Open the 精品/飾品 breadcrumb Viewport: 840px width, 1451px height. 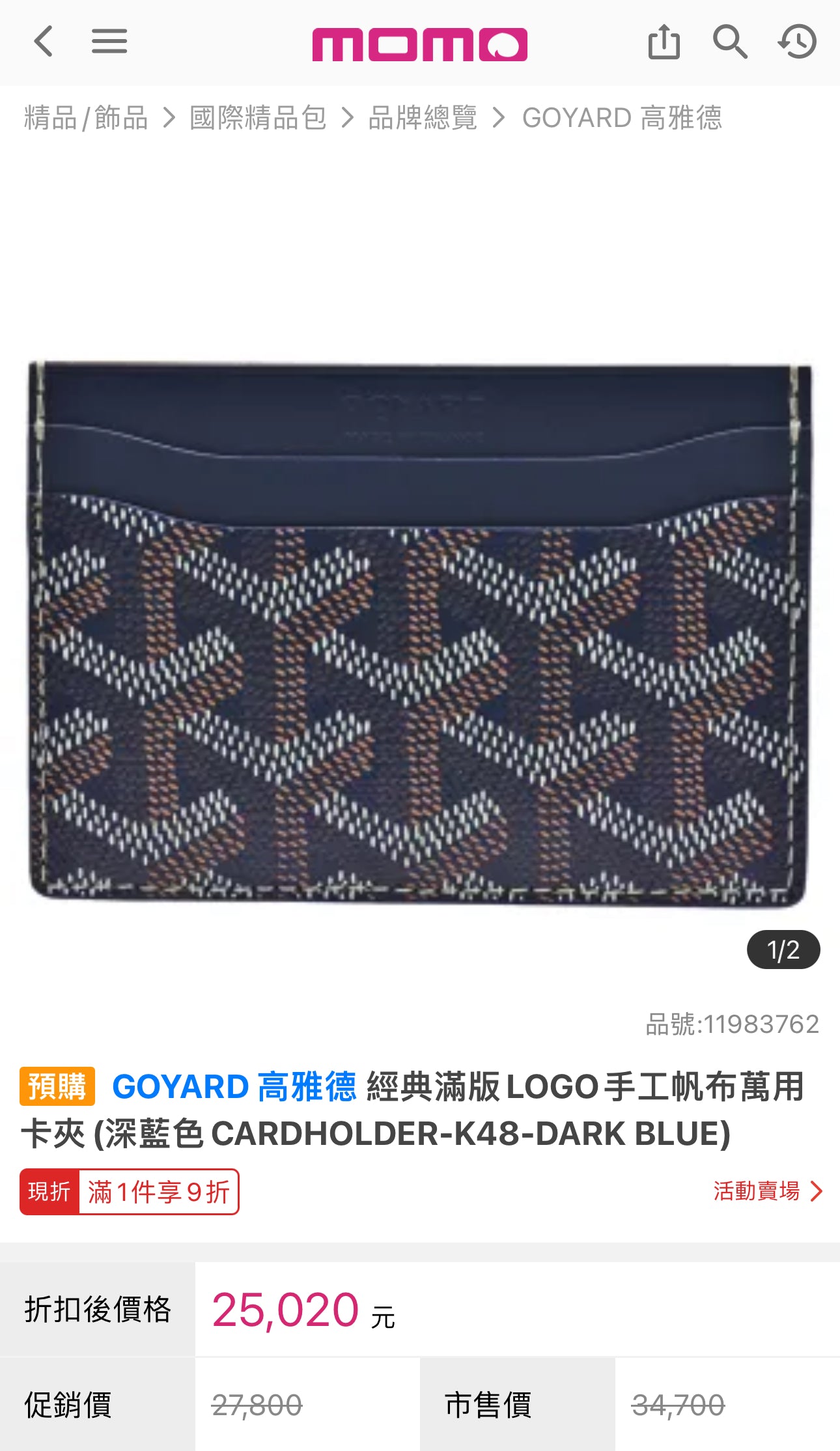(x=86, y=118)
